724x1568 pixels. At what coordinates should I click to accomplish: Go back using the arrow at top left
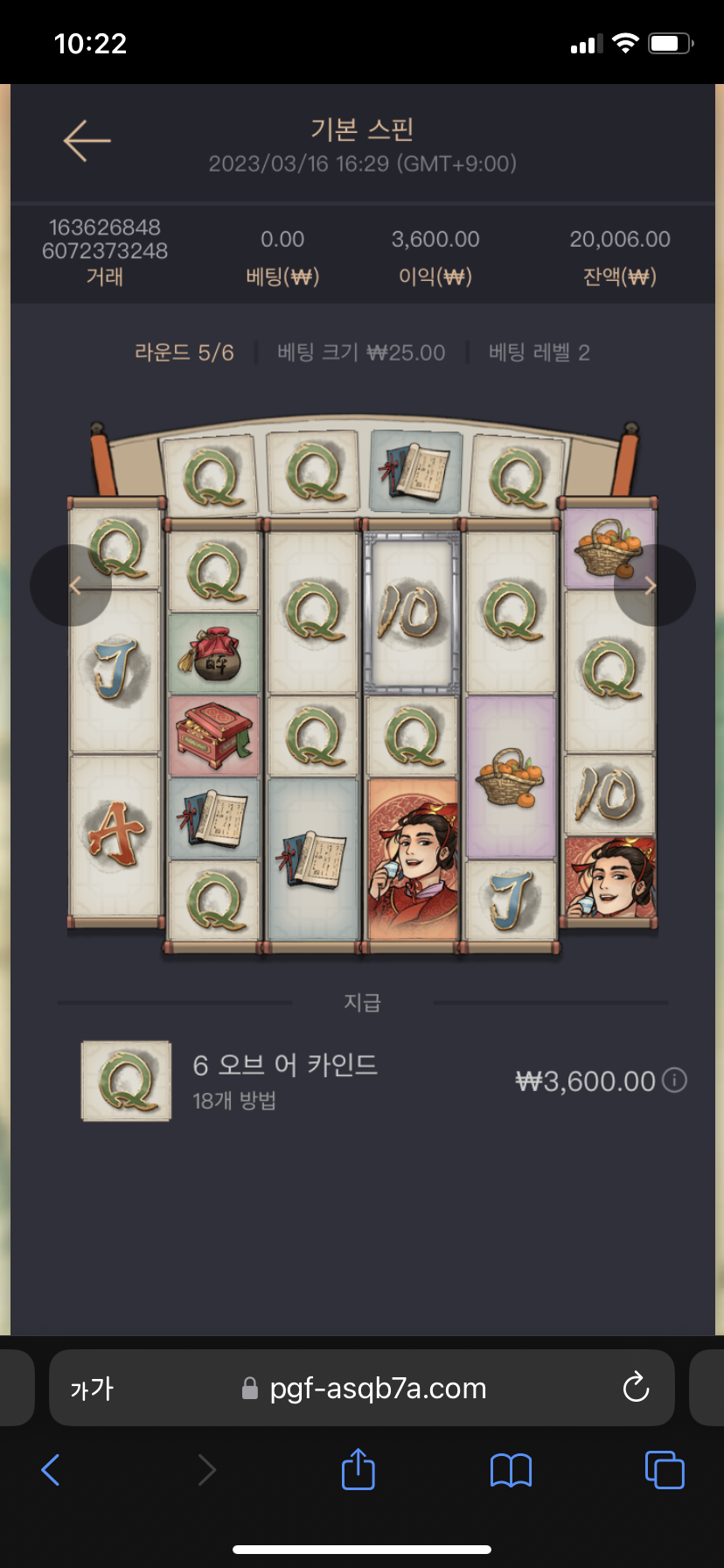coord(87,140)
